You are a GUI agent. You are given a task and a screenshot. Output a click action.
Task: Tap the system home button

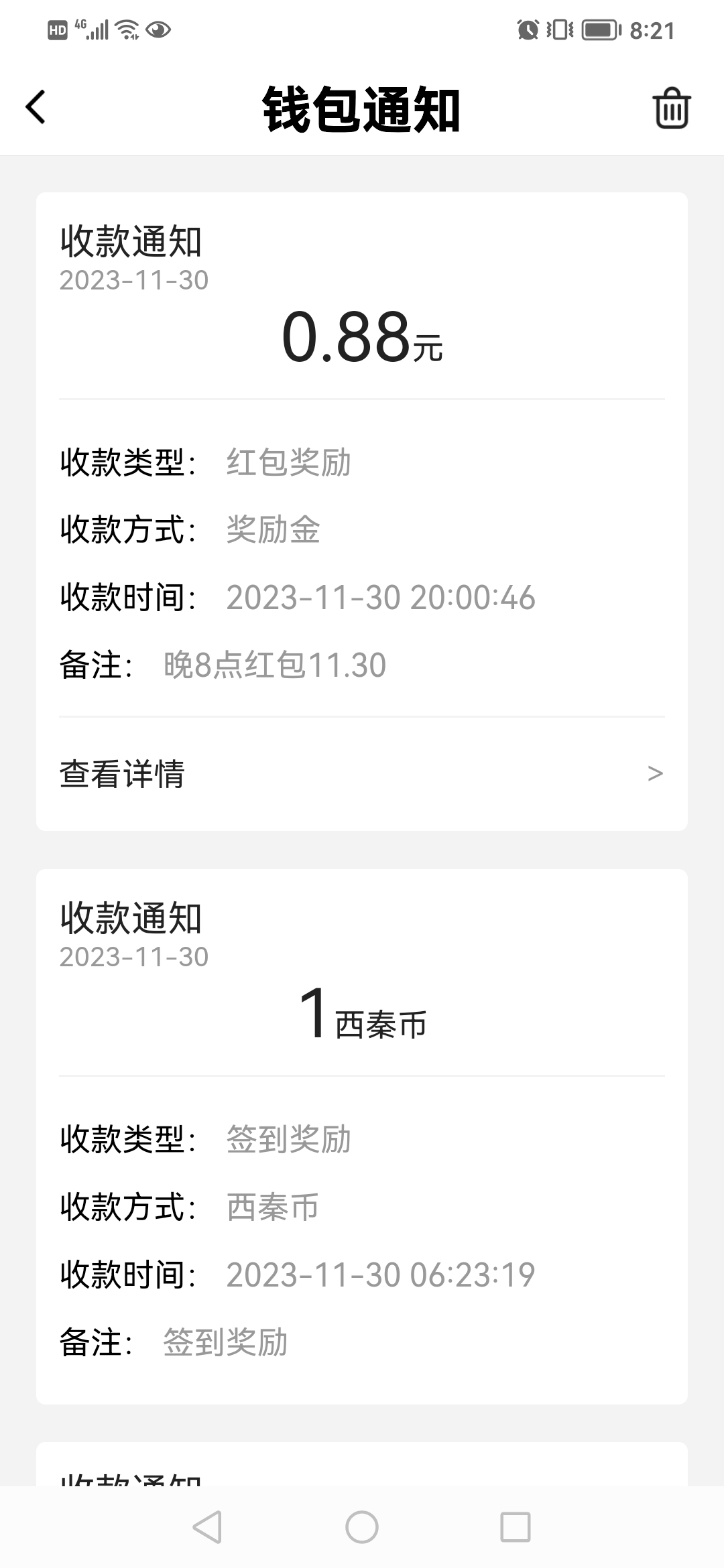[x=362, y=1527]
